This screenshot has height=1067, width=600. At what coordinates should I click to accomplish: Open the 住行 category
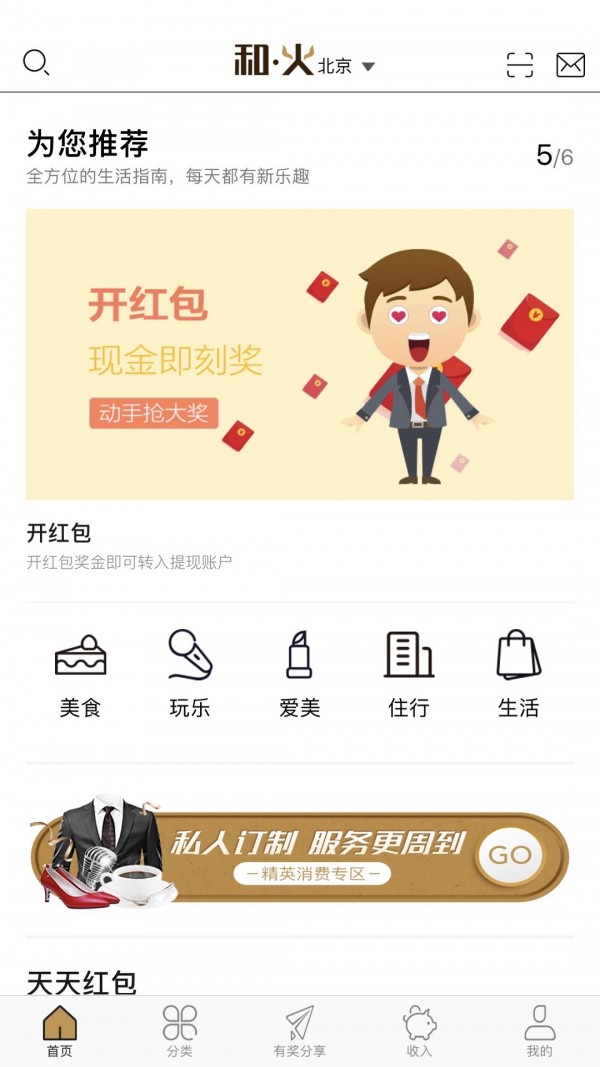pyautogui.click(x=409, y=674)
